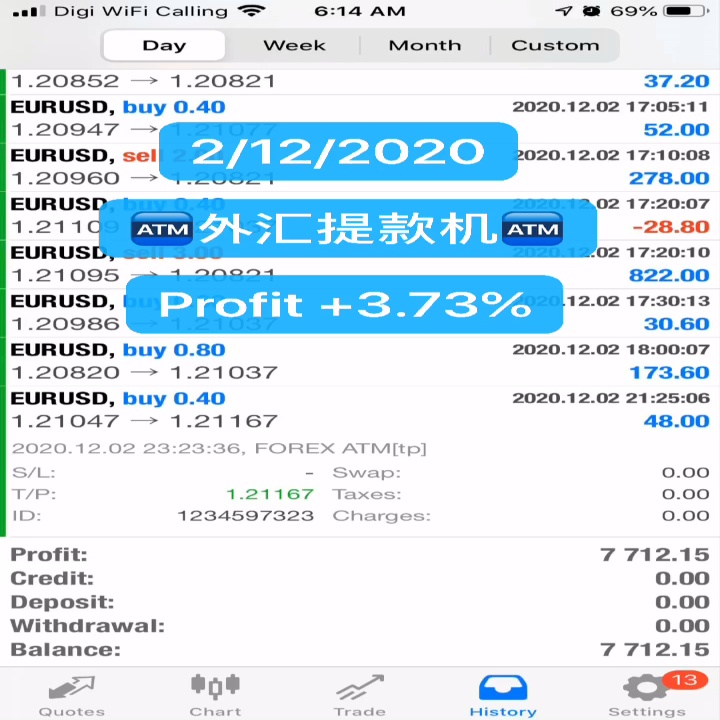This screenshot has width=720, height=720.
Task: Switch to the Month period
Action: point(425,45)
